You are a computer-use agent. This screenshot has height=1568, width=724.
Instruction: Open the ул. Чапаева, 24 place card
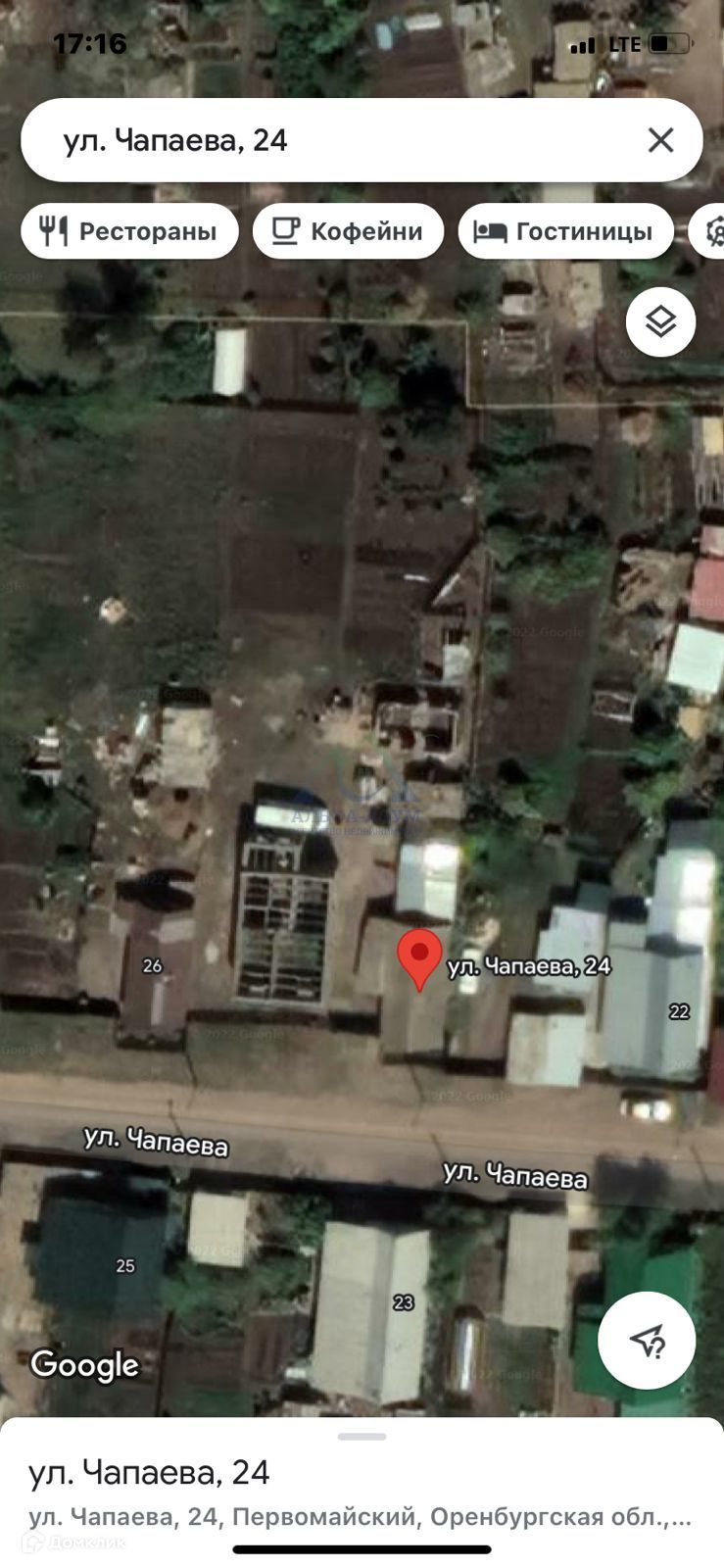[x=294, y=1490]
